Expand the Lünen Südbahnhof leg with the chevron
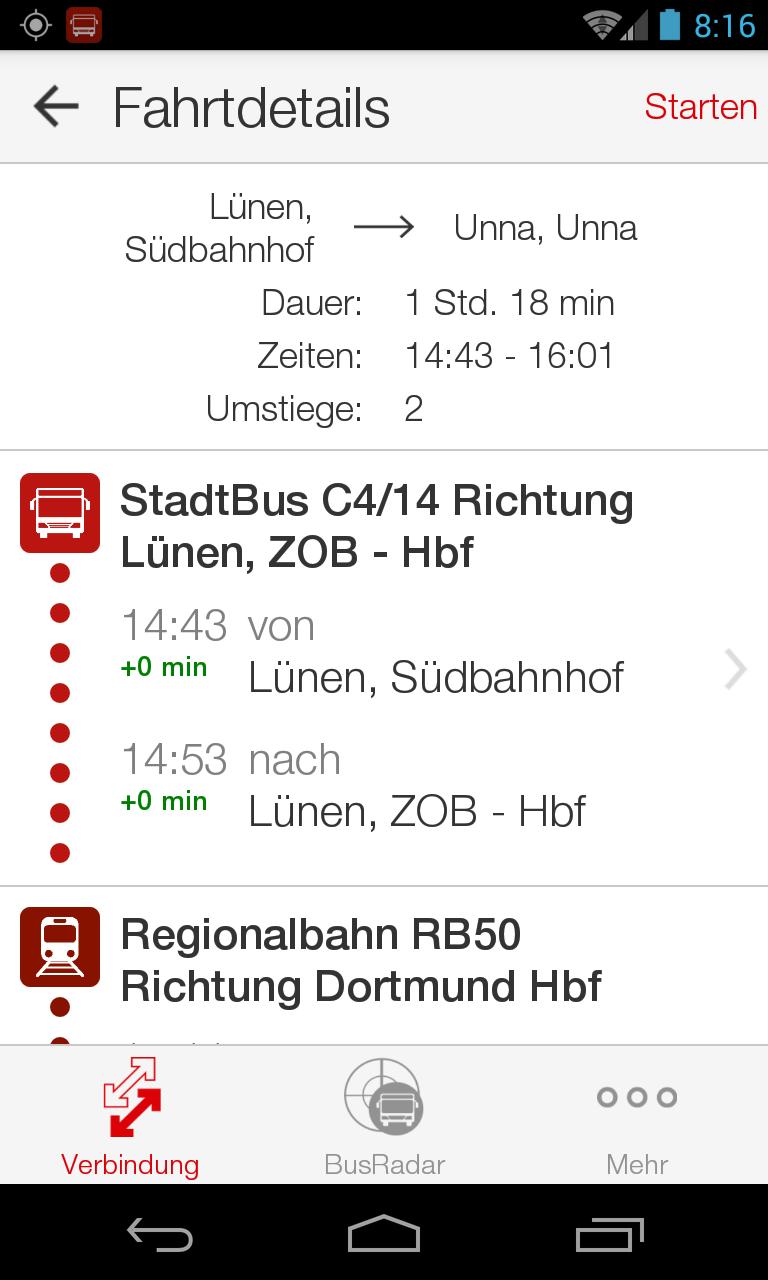Screen dimensions: 768x1280 click(735, 669)
